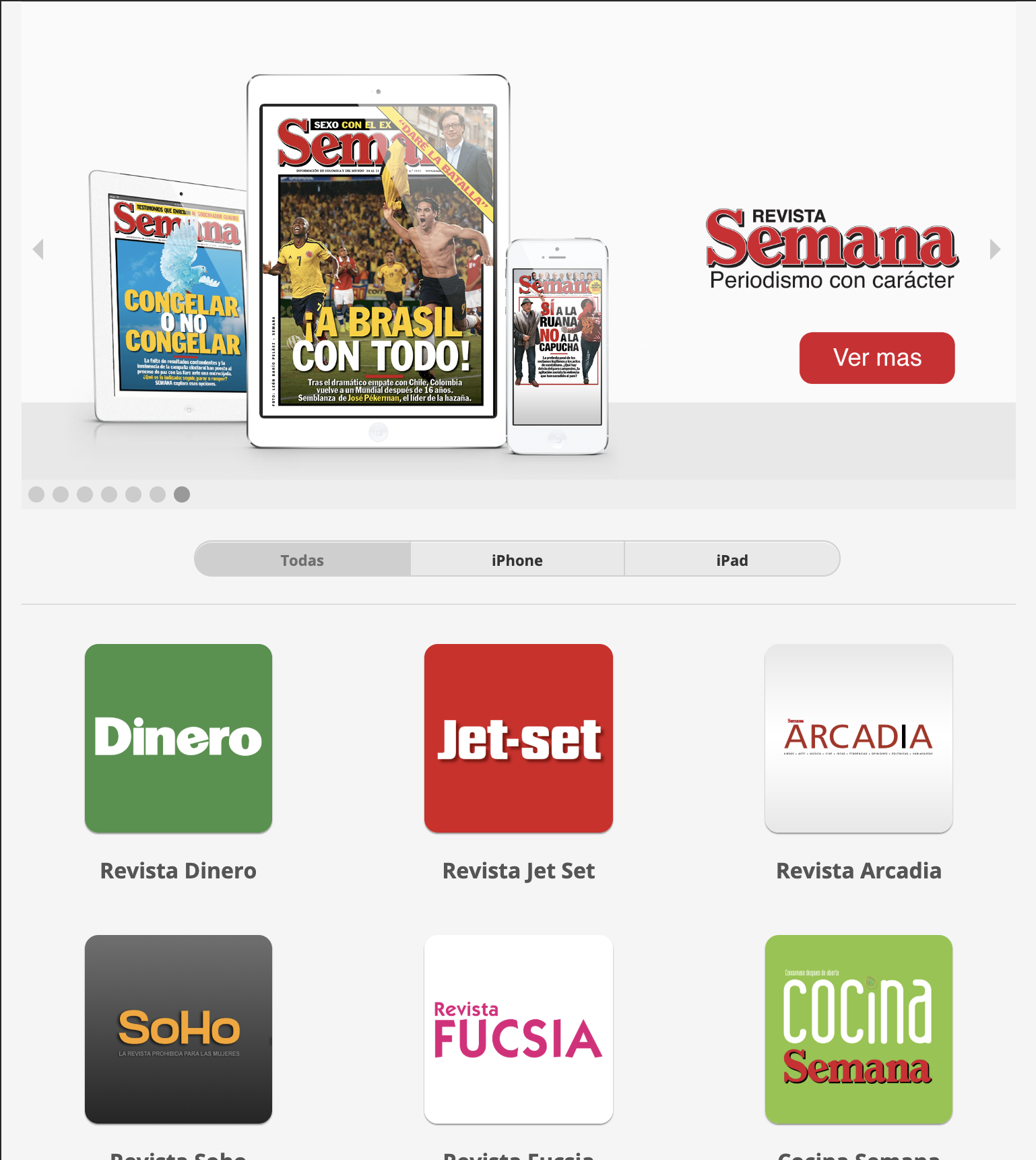This screenshot has width=1036, height=1160.
Task: Open Revista Arcadia tile
Action: click(x=858, y=738)
